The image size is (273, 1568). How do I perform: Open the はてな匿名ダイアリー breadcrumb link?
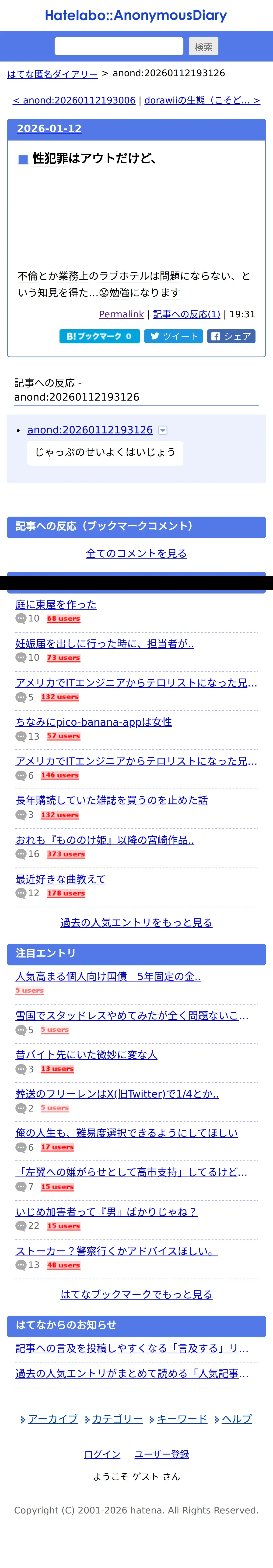(52, 74)
